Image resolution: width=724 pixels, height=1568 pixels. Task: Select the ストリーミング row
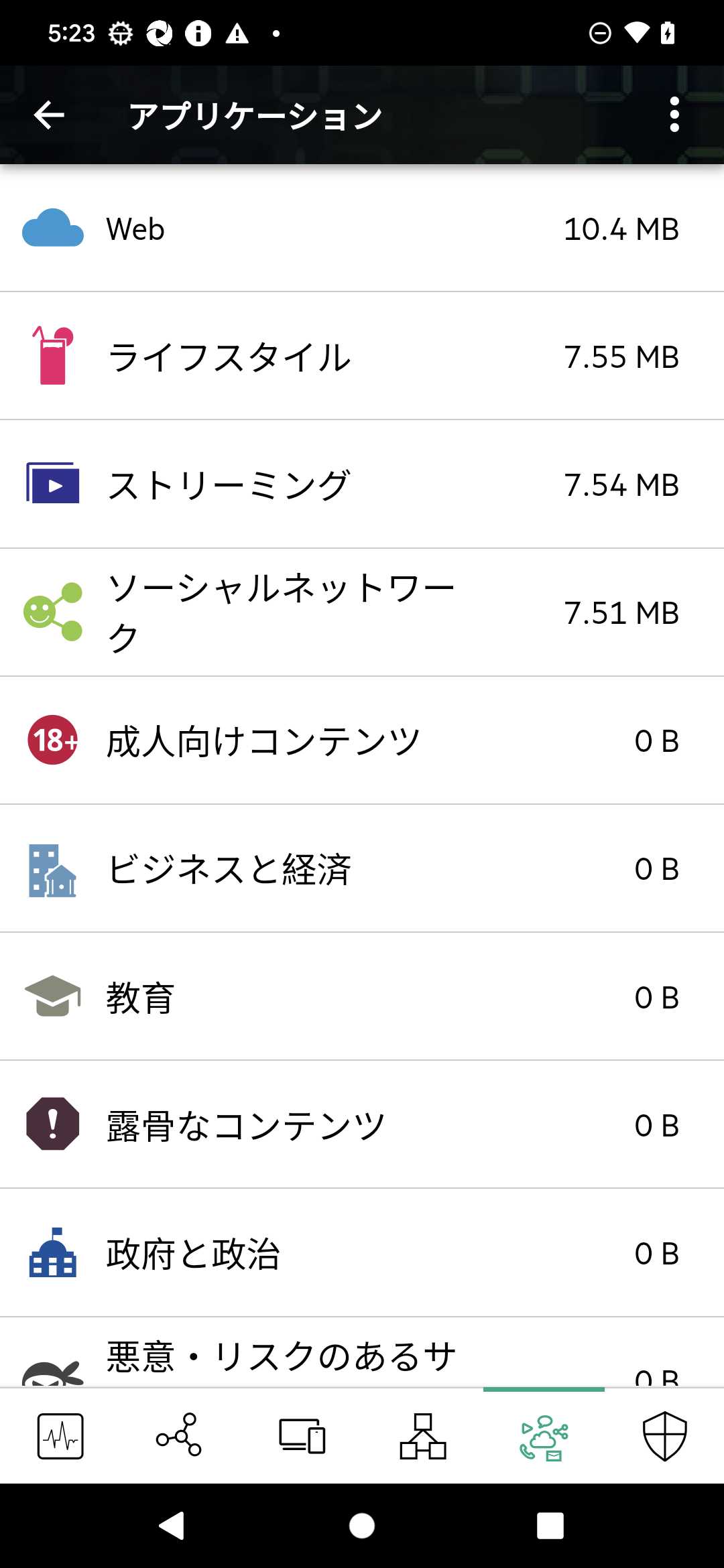(362, 484)
